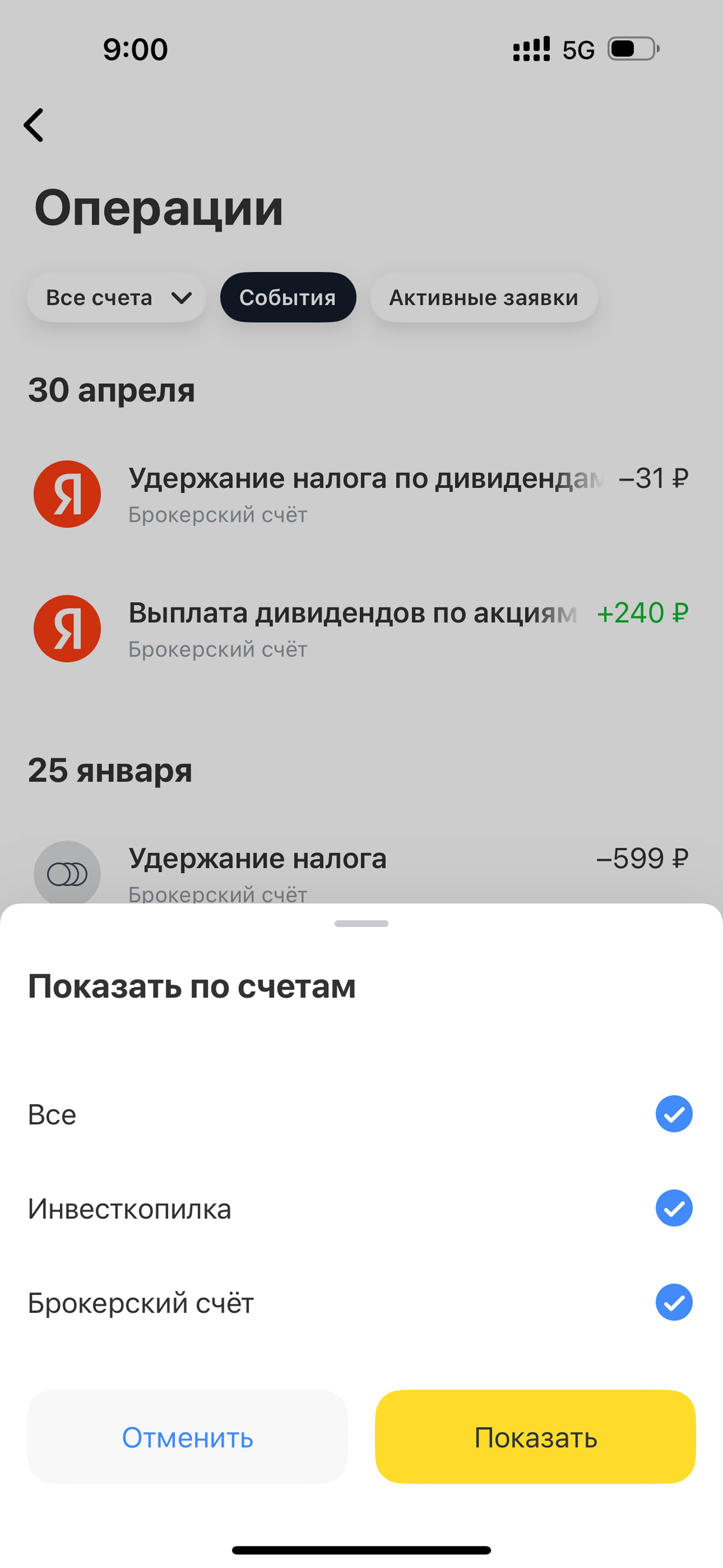
Task: Toggle the Брокерский счёт checkbox
Action: tap(674, 1303)
